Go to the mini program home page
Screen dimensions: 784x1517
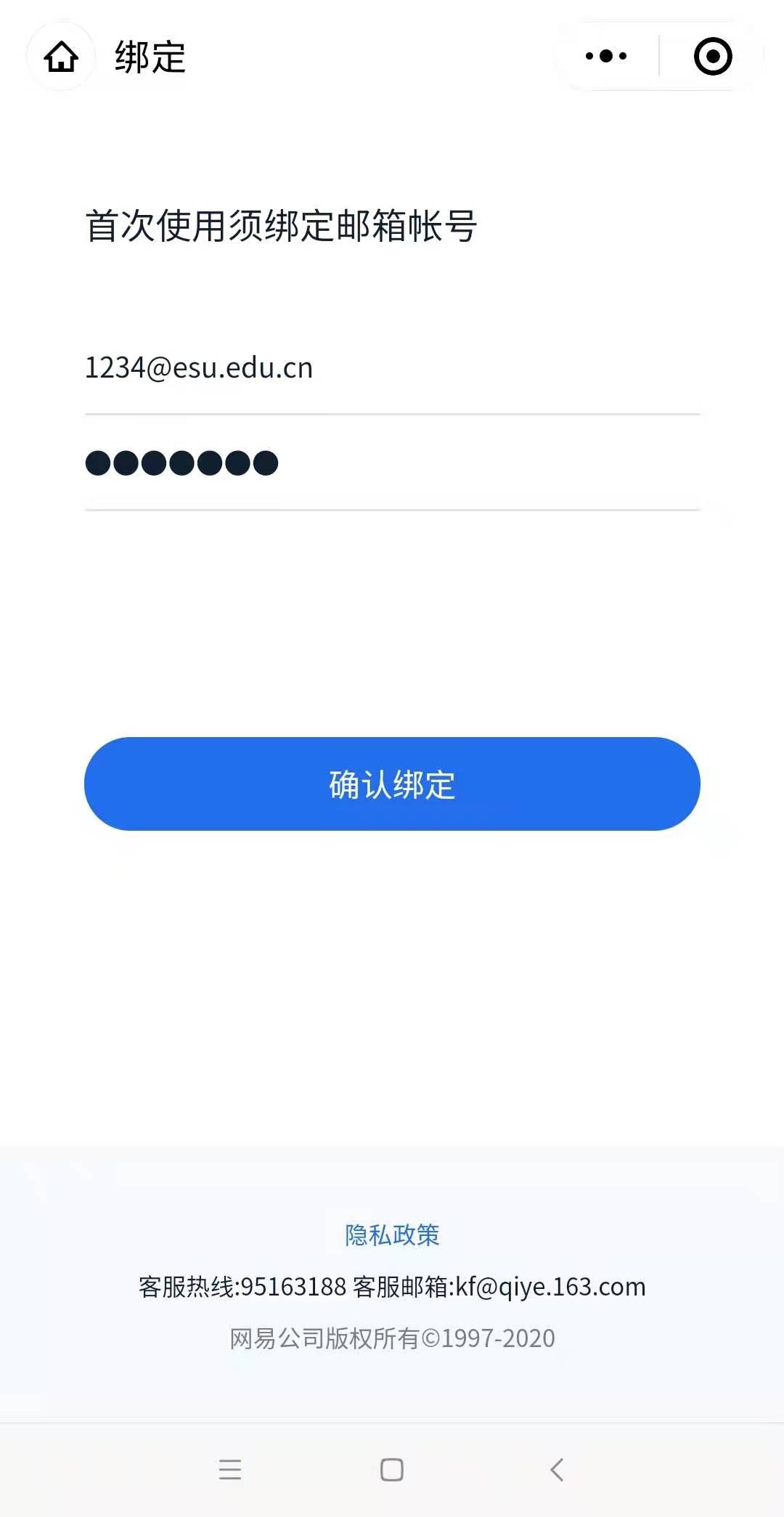click(61, 57)
